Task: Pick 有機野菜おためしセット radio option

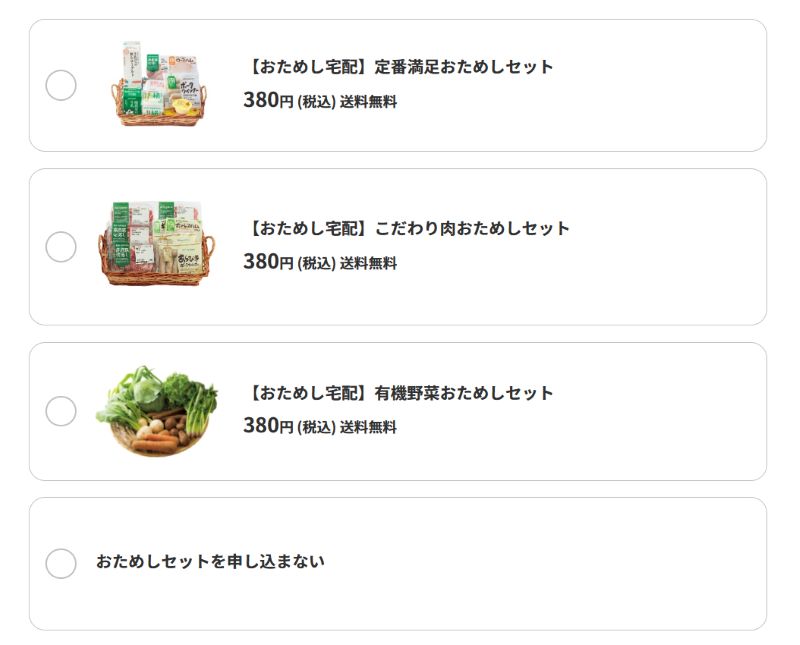Action: pos(61,411)
